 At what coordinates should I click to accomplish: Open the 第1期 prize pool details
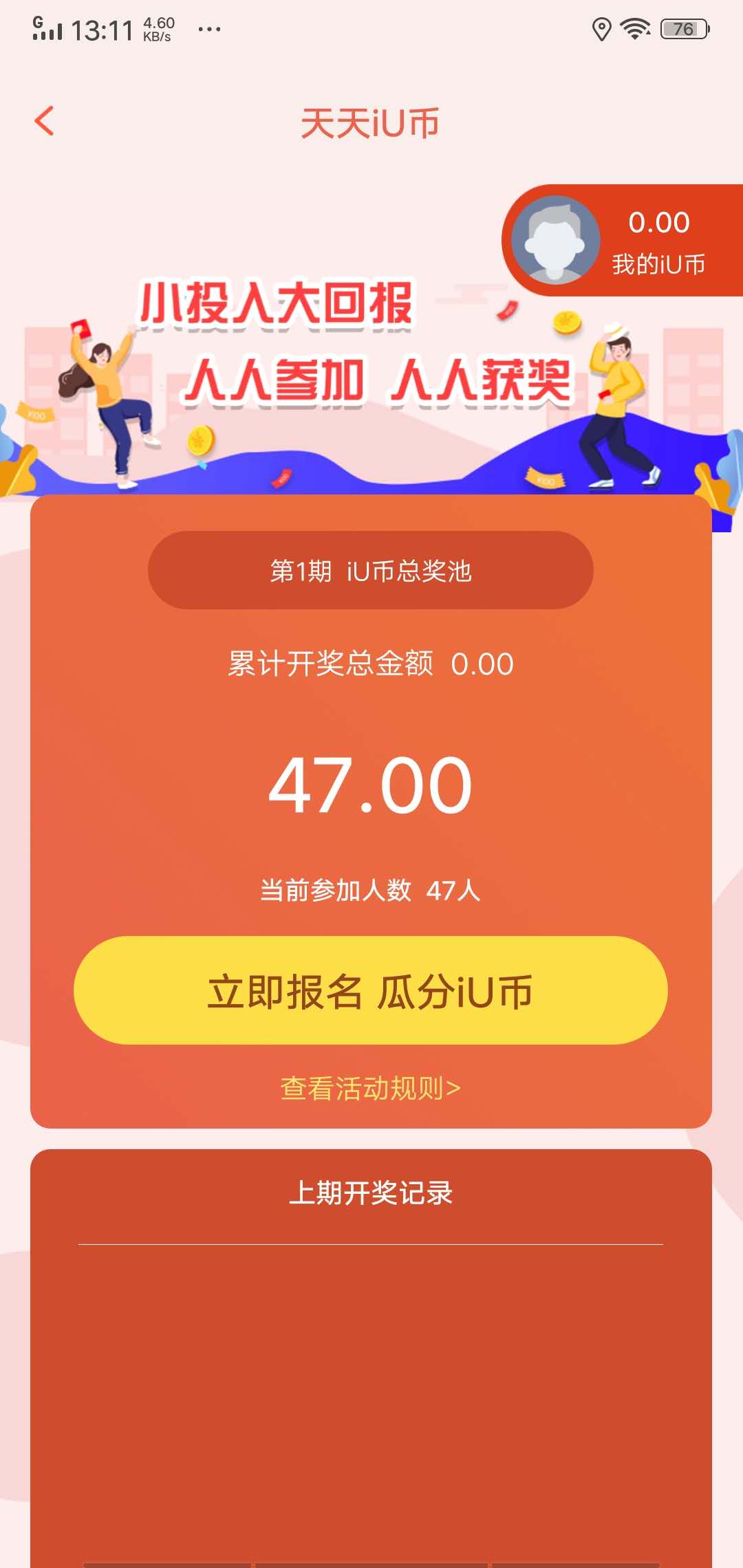371,569
